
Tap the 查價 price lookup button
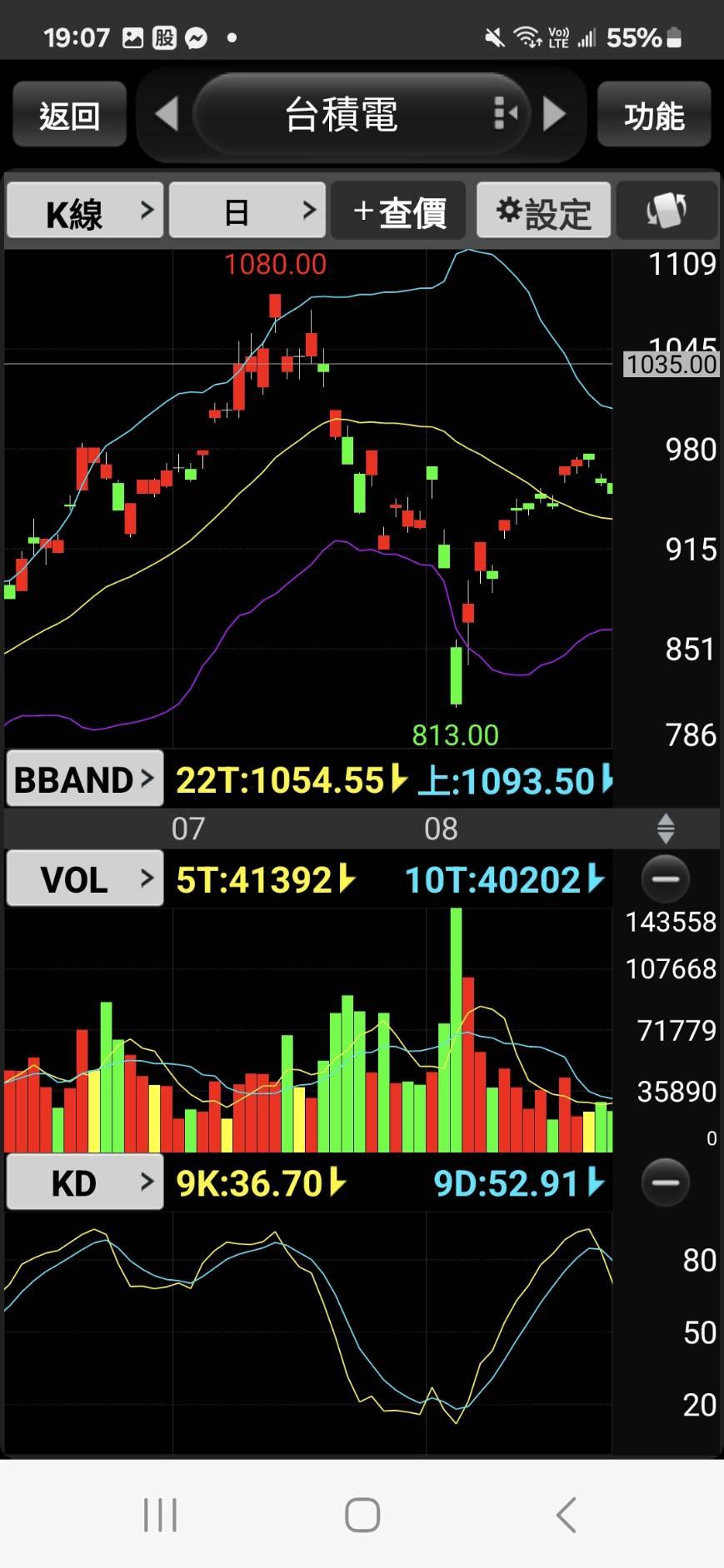pyautogui.click(x=398, y=211)
